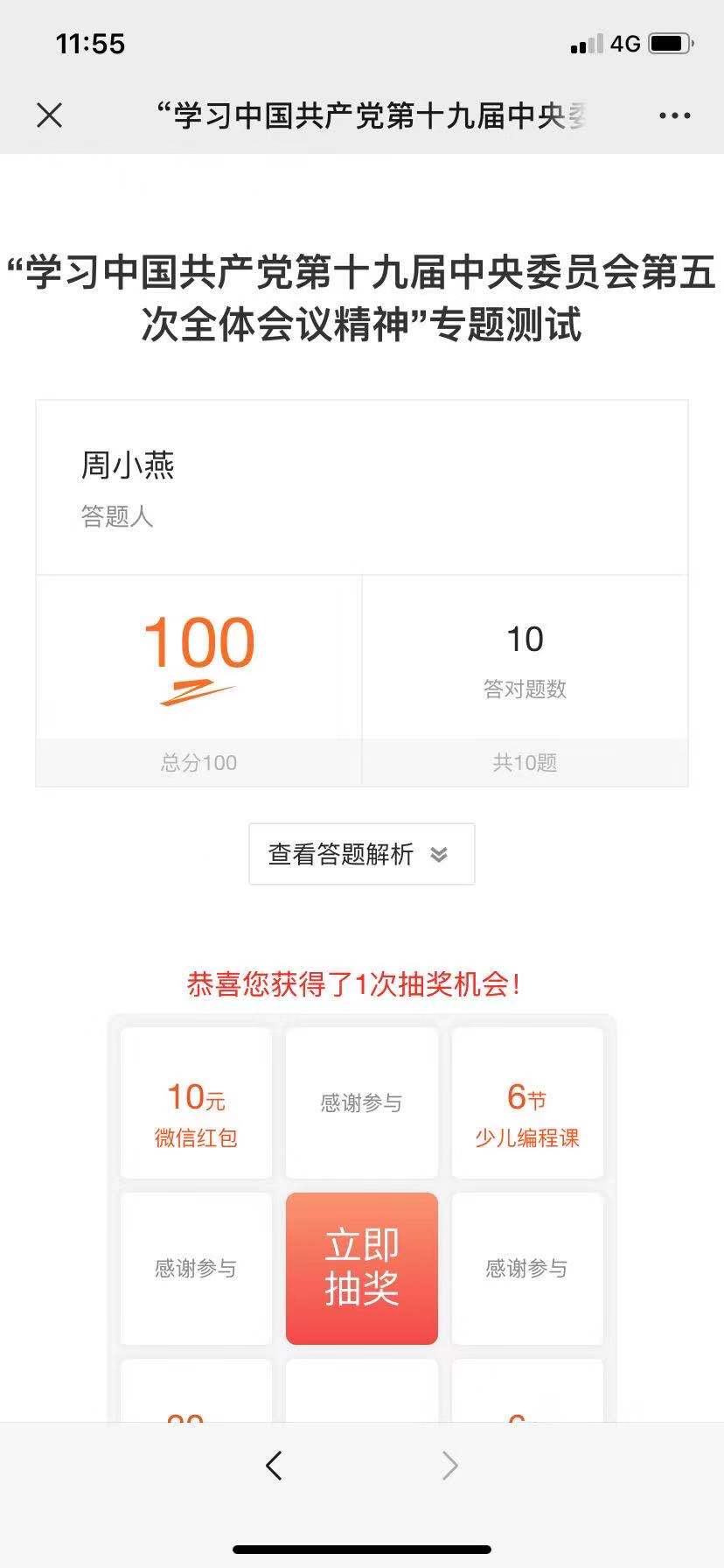The width and height of the screenshot is (724, 1568).
Task: Tap the 立即抽奖 lottery draw button
Action: pos(362,1268)
